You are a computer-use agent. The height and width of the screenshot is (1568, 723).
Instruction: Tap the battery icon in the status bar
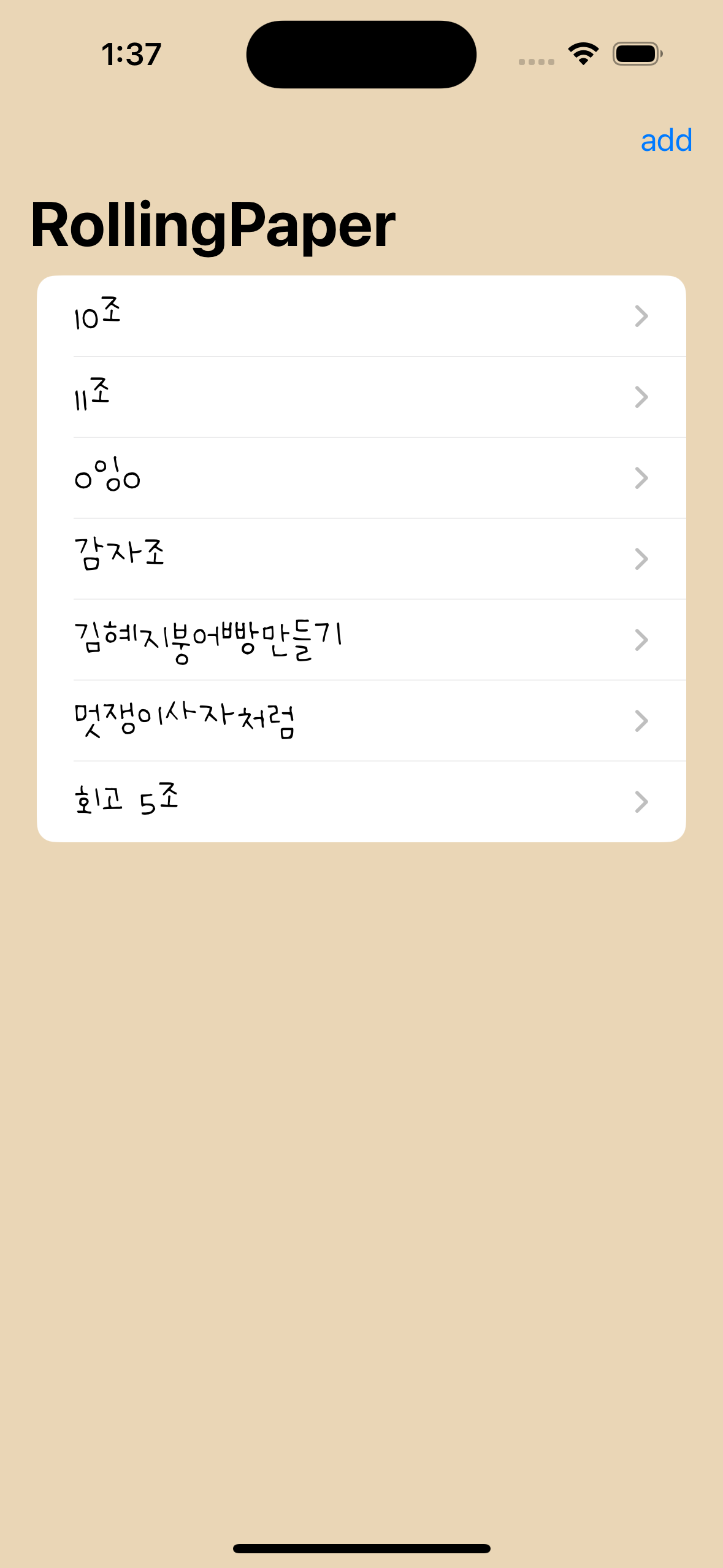(x=637, y=54)
